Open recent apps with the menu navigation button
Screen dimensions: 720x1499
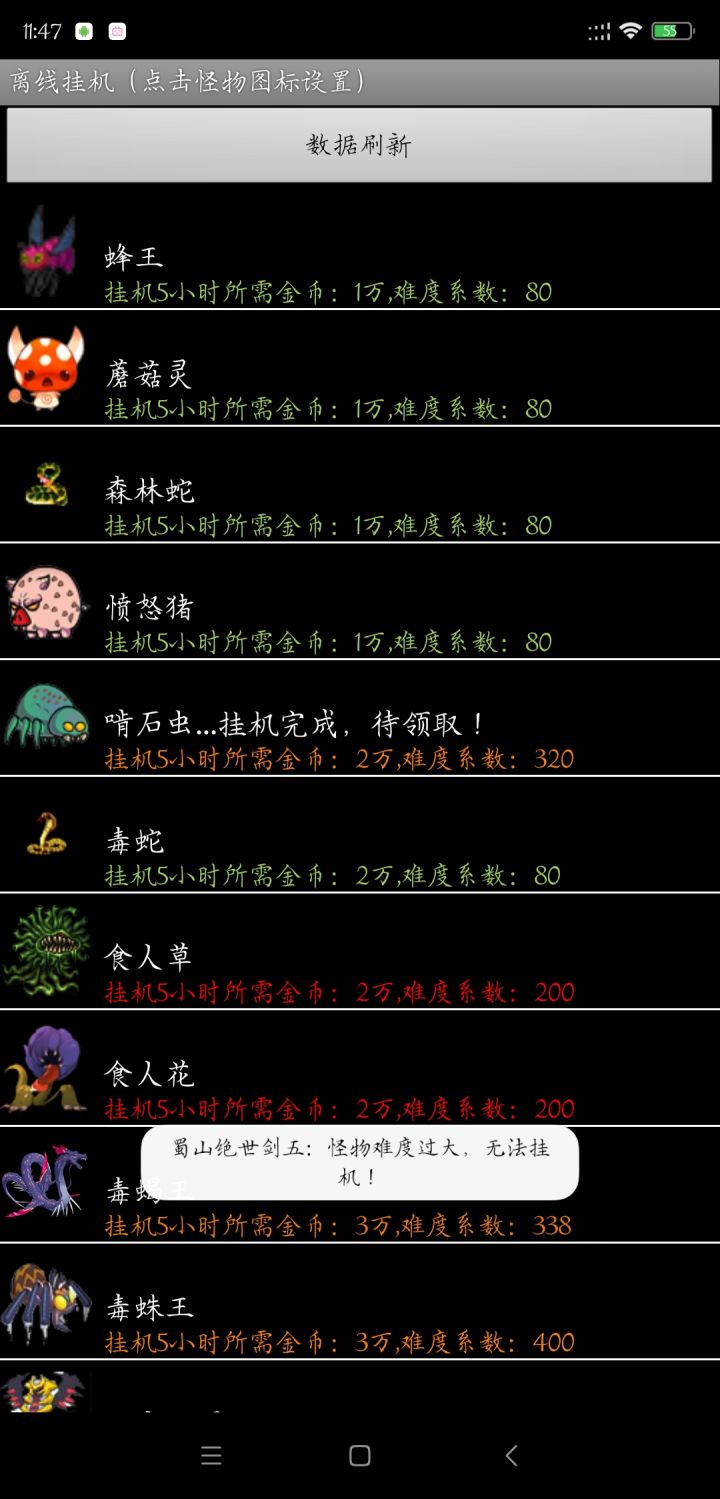212,1455
